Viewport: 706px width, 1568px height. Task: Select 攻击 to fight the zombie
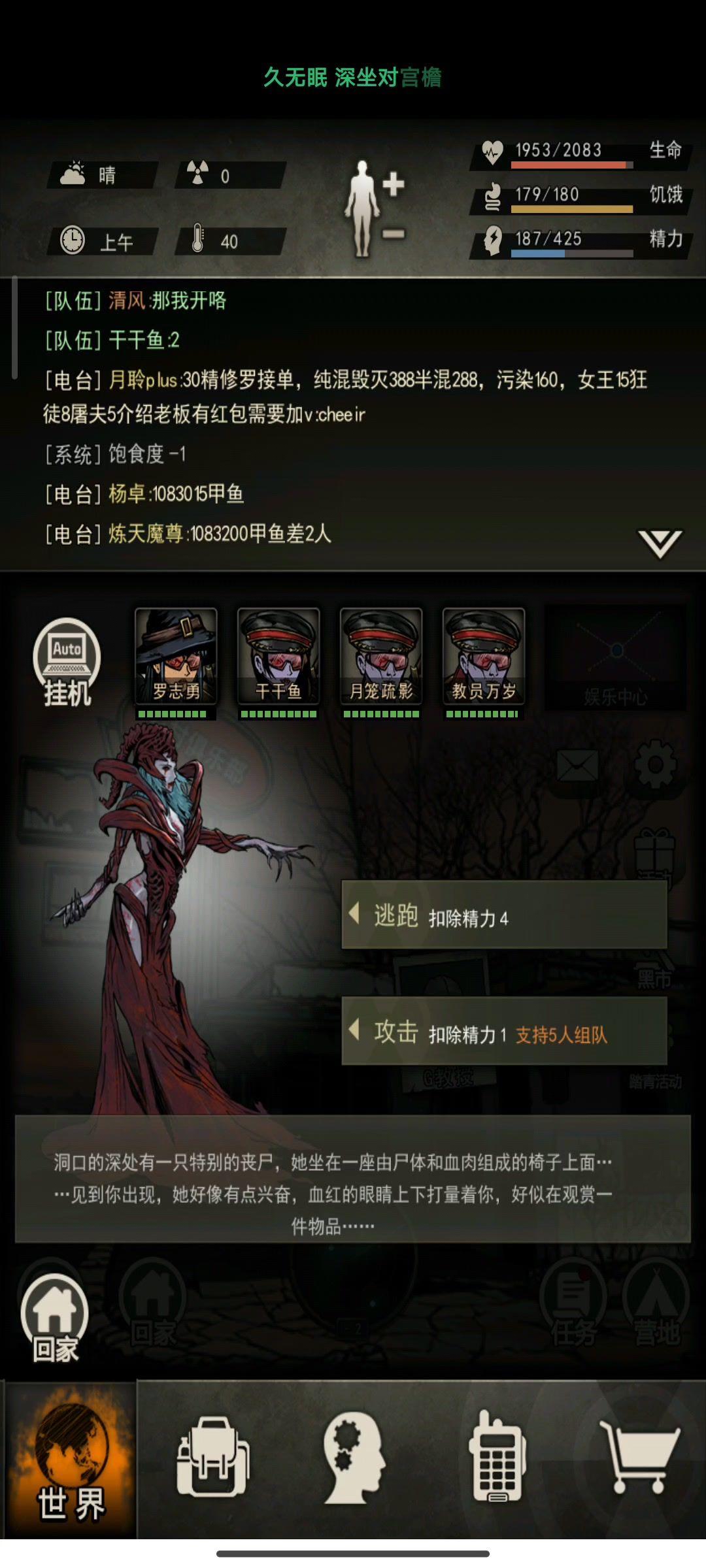point(503,1031)
